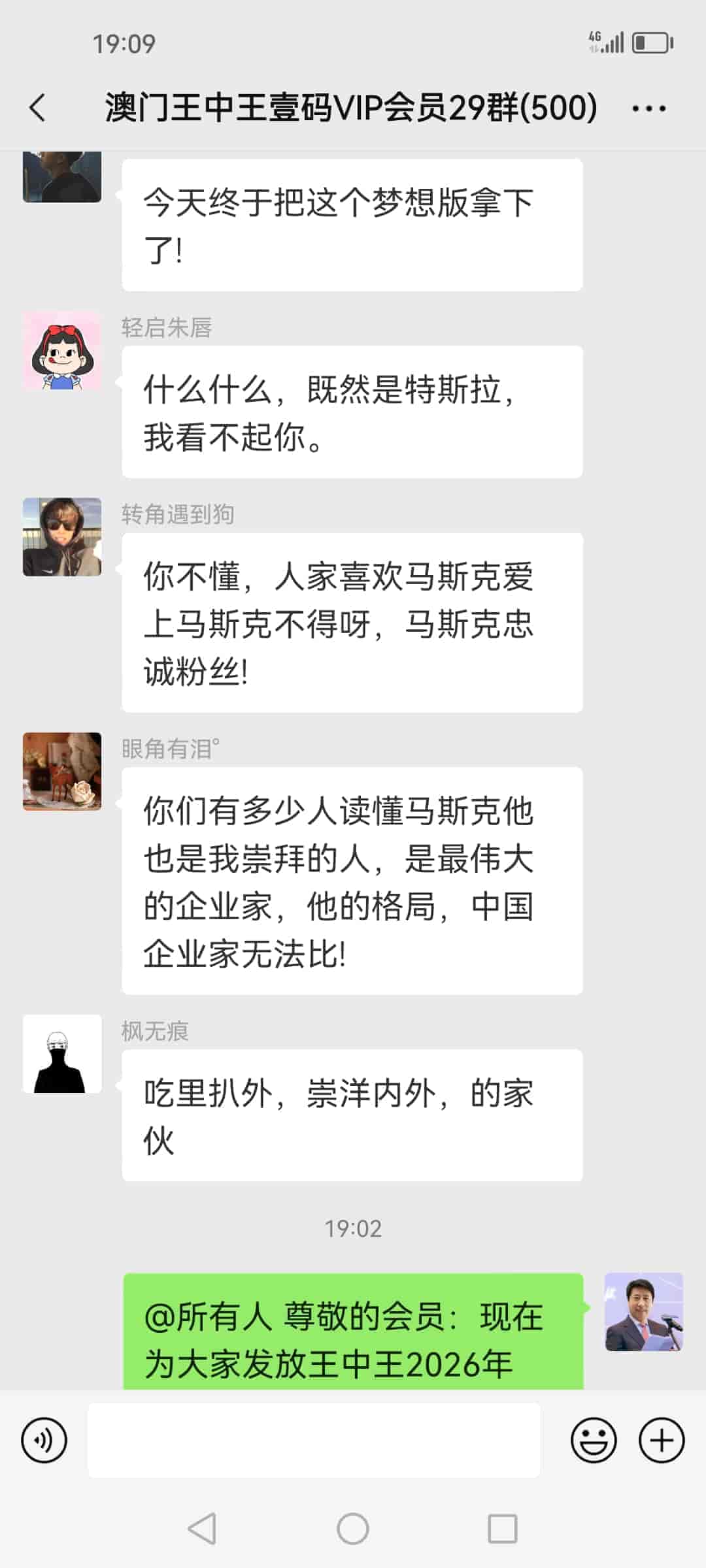
Task: Open the group chat overflow menu
Action: point(648,108)
